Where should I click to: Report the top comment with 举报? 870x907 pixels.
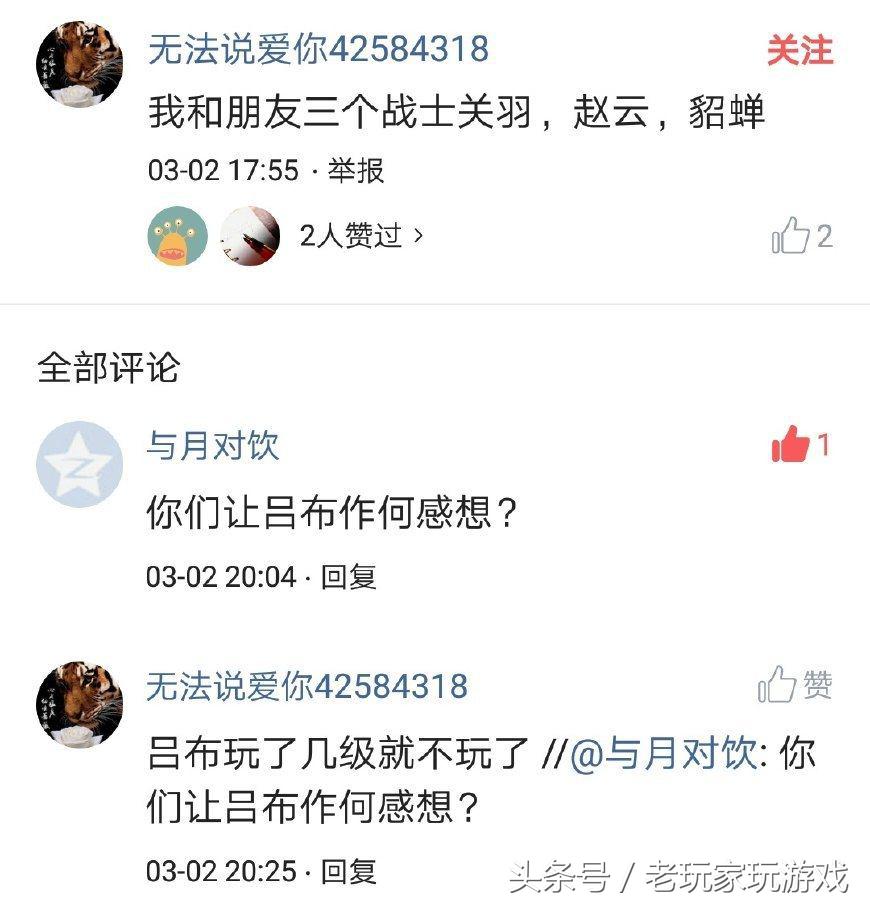point(355,170)
